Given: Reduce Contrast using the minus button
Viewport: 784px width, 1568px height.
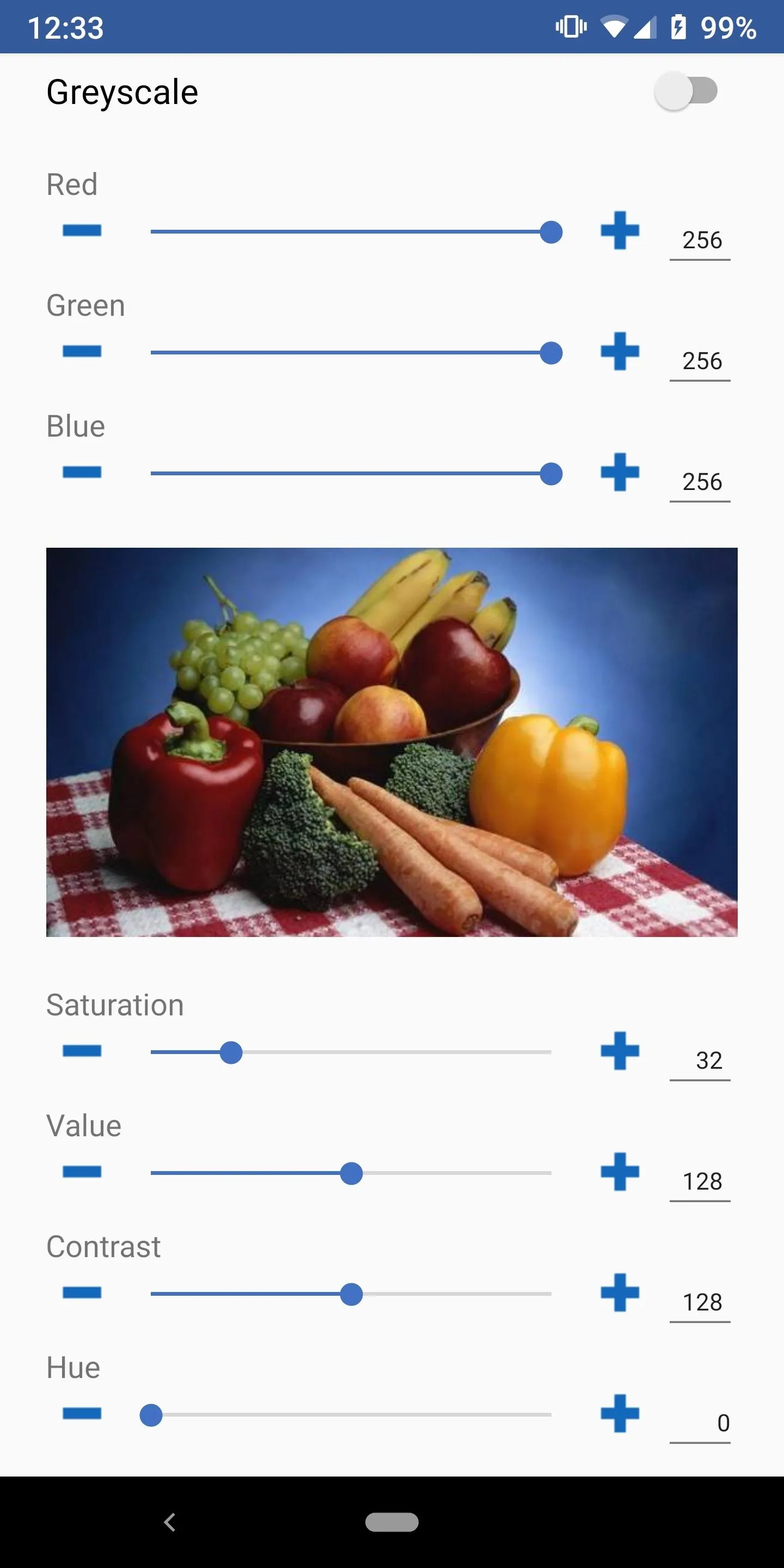Looking at the screenshot, I should coord(82,1293).
